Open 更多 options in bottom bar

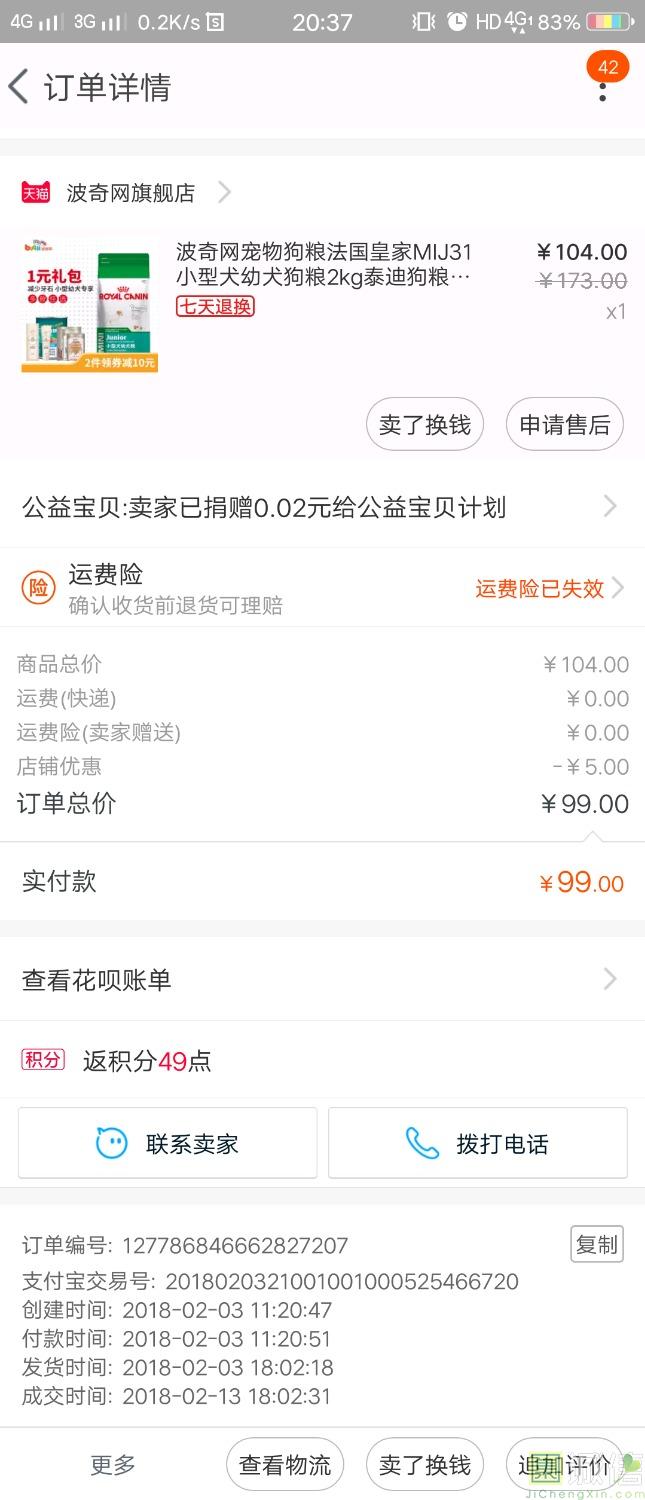coord(113,1465)
